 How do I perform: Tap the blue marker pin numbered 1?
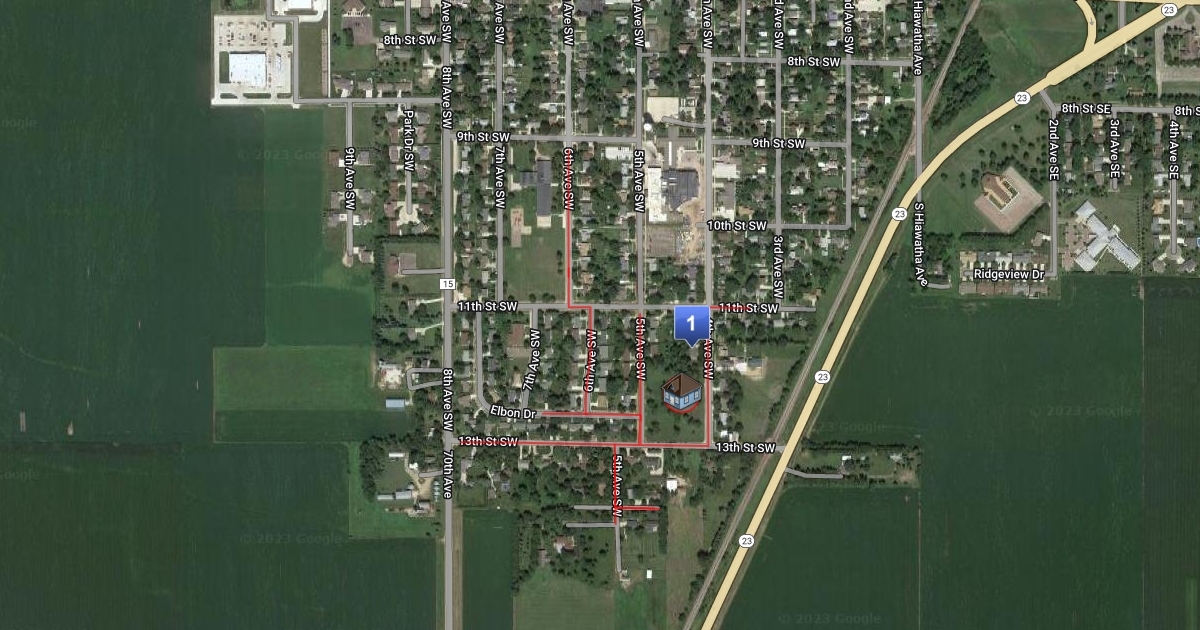(690, 324)
